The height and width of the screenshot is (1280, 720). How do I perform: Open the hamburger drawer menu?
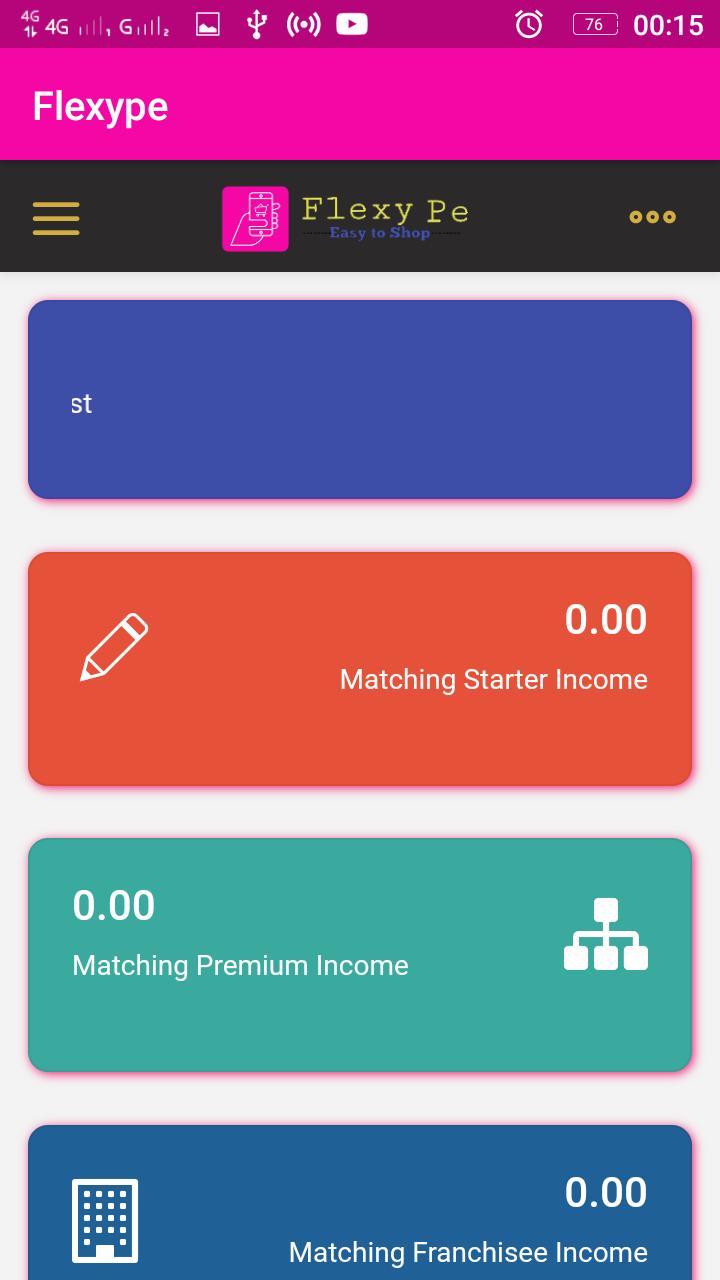tap(56, 218)
